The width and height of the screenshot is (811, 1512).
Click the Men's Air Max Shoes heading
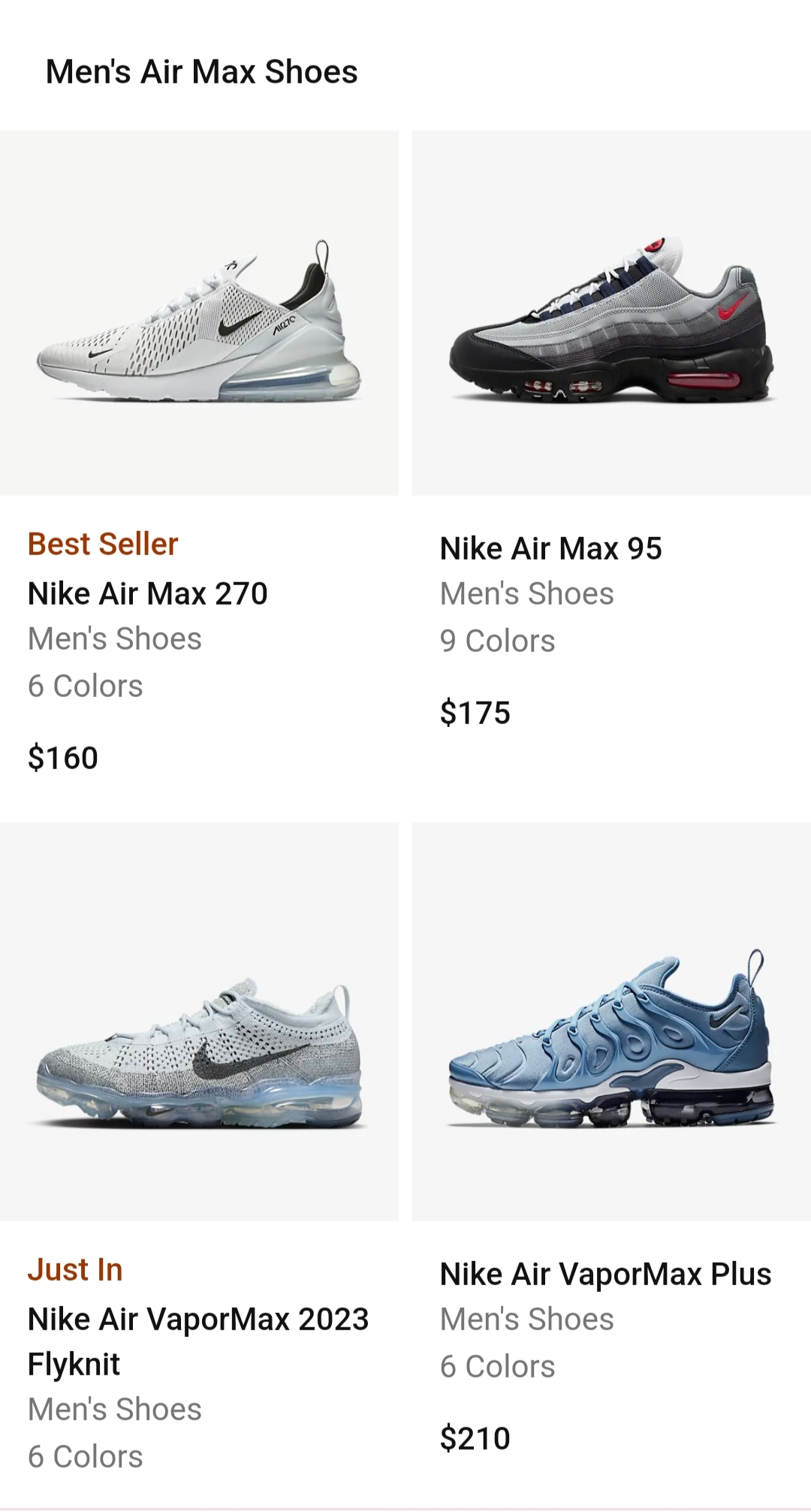tap(201, 72)
